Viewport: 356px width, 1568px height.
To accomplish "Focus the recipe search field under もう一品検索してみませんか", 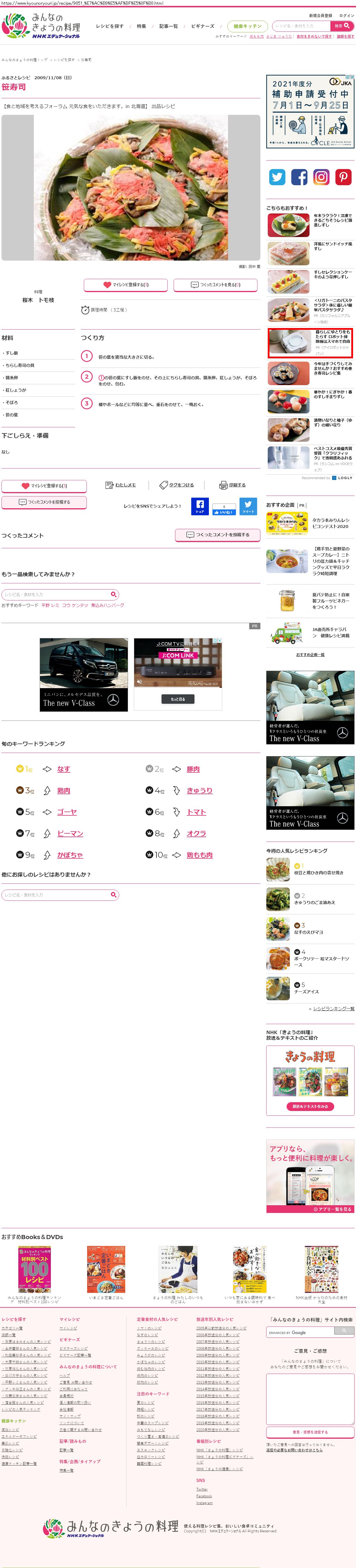I will coord(56,594).
